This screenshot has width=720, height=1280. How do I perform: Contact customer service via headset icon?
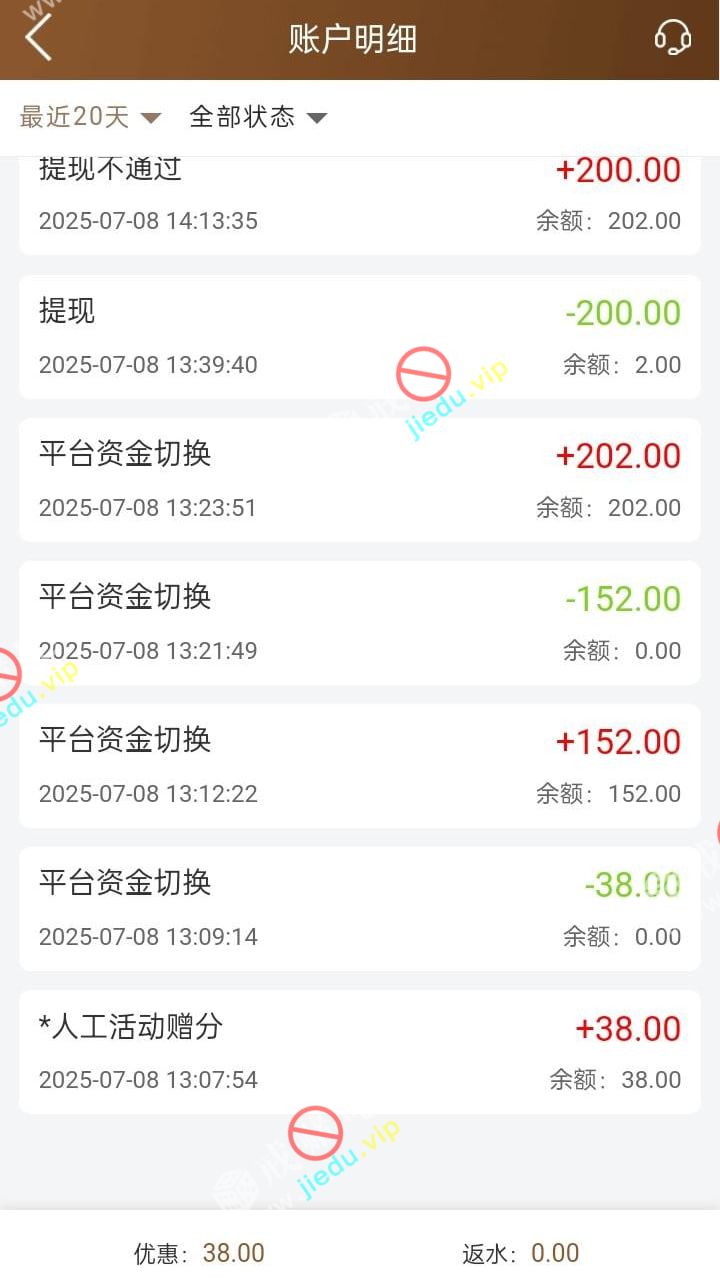click(672, 38)
